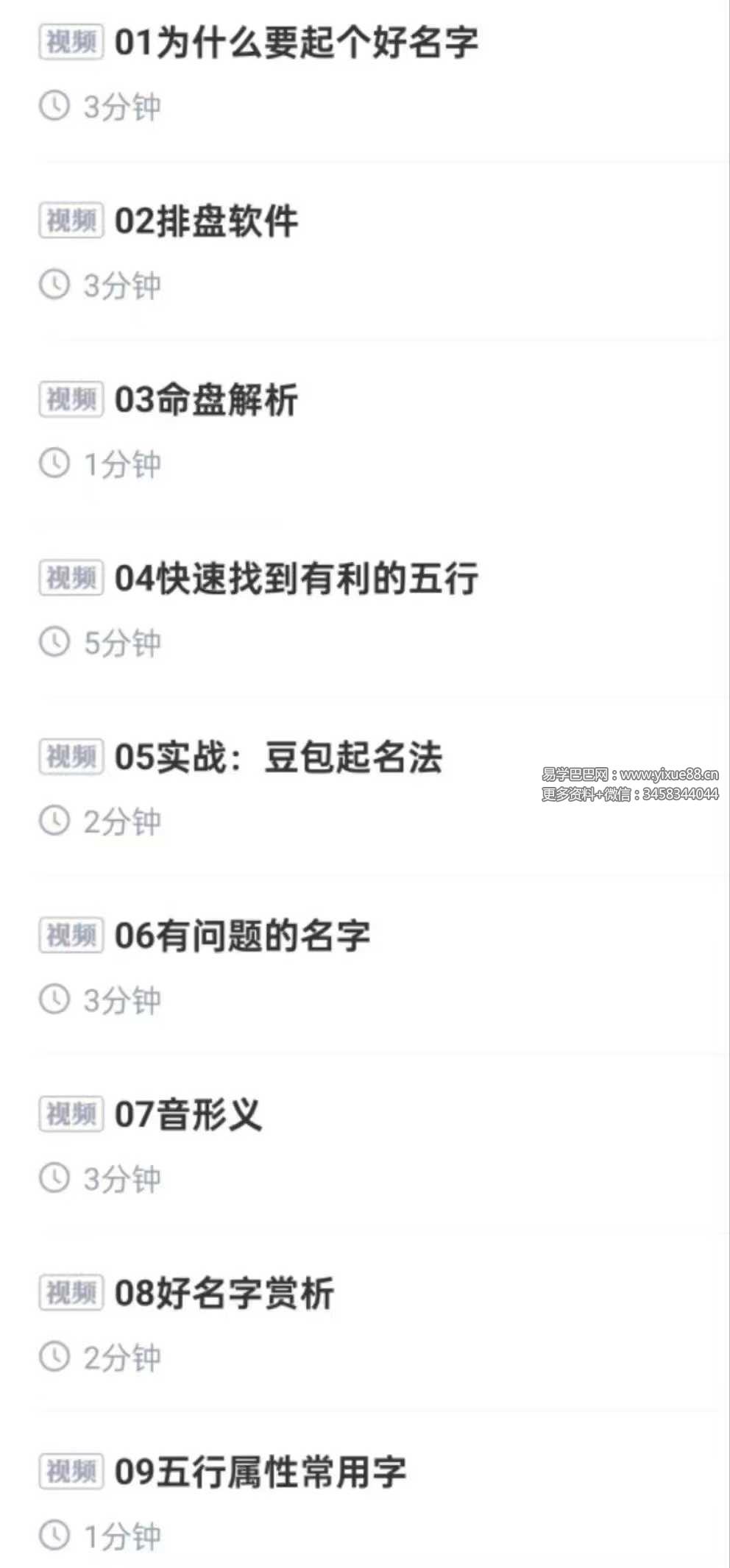Open video 07音形义
Screen dimensions: 730x1568
coord(188,1115)
